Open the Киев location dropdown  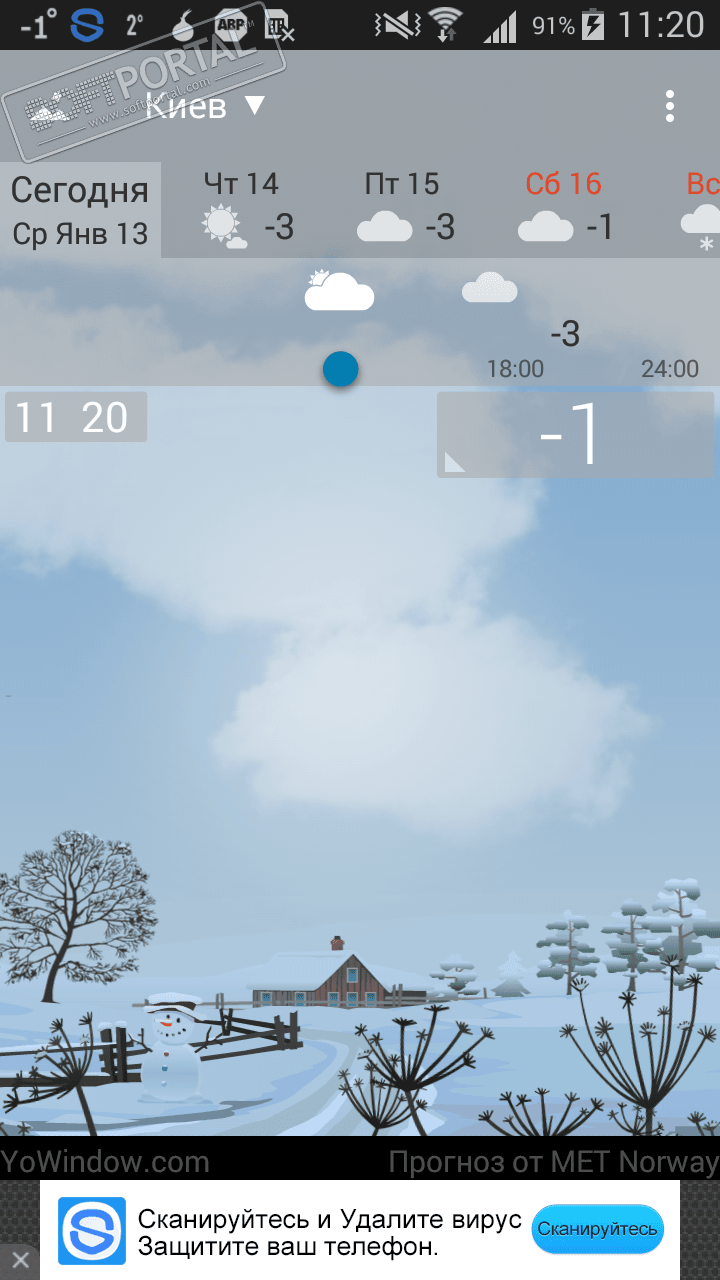(x=205, y=105)
